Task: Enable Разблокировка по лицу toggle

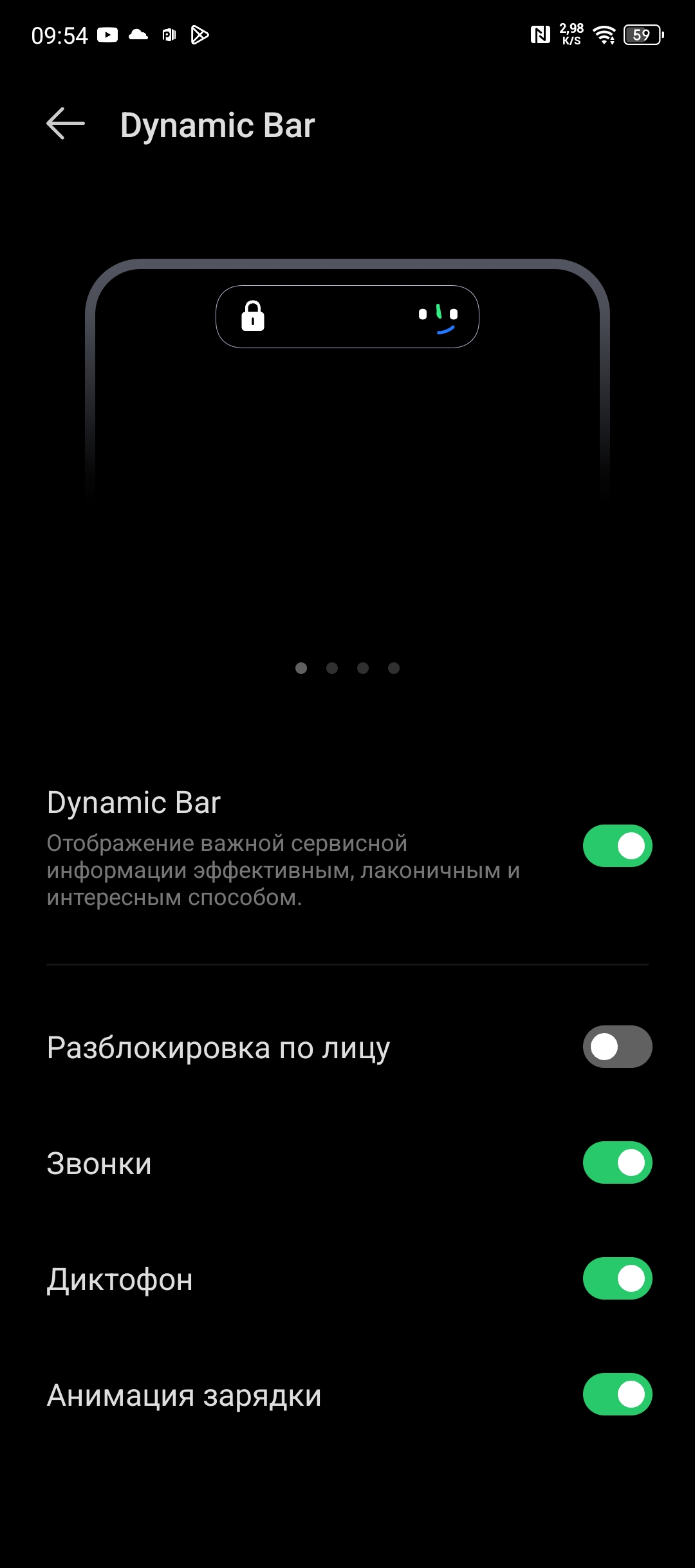Action: [617, 1047]
